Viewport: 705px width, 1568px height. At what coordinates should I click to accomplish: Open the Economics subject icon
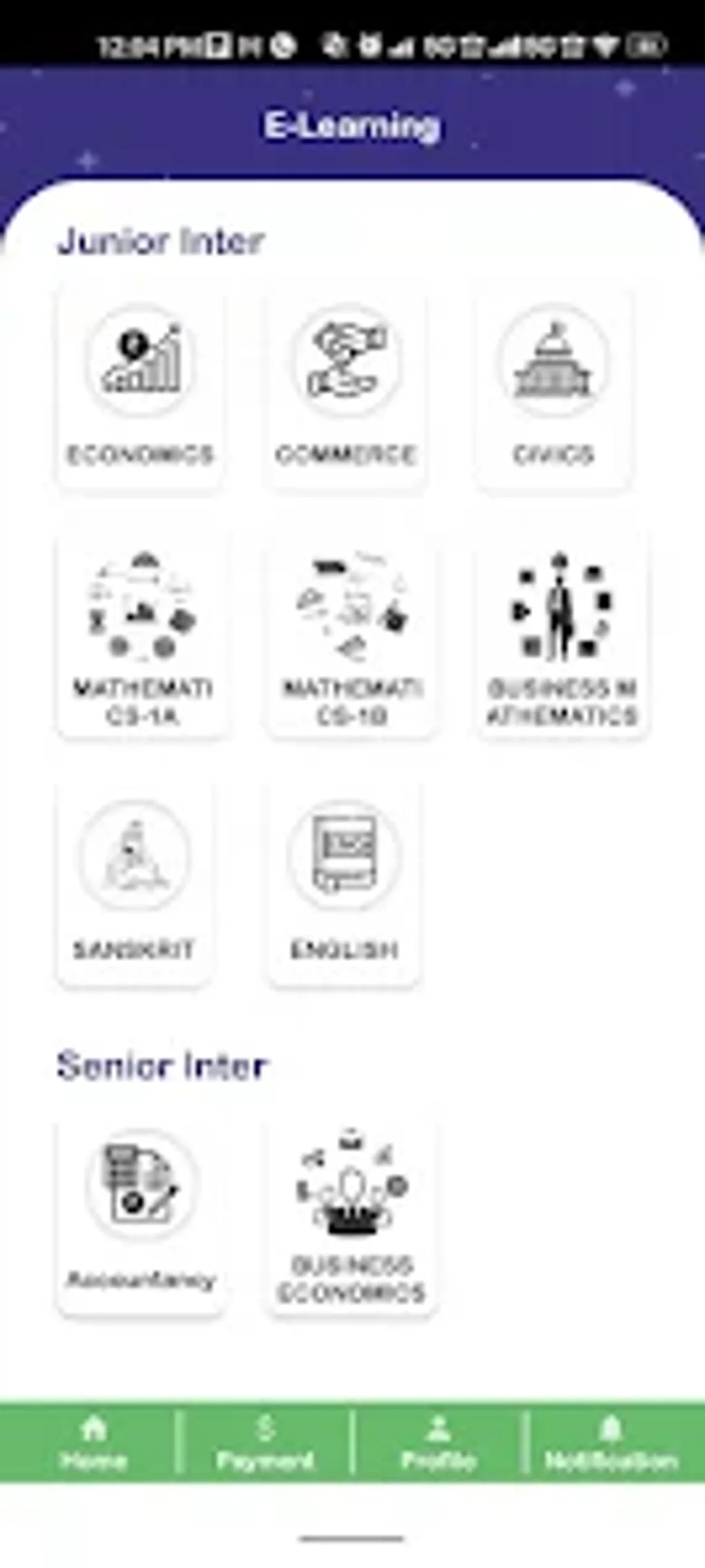140,364
